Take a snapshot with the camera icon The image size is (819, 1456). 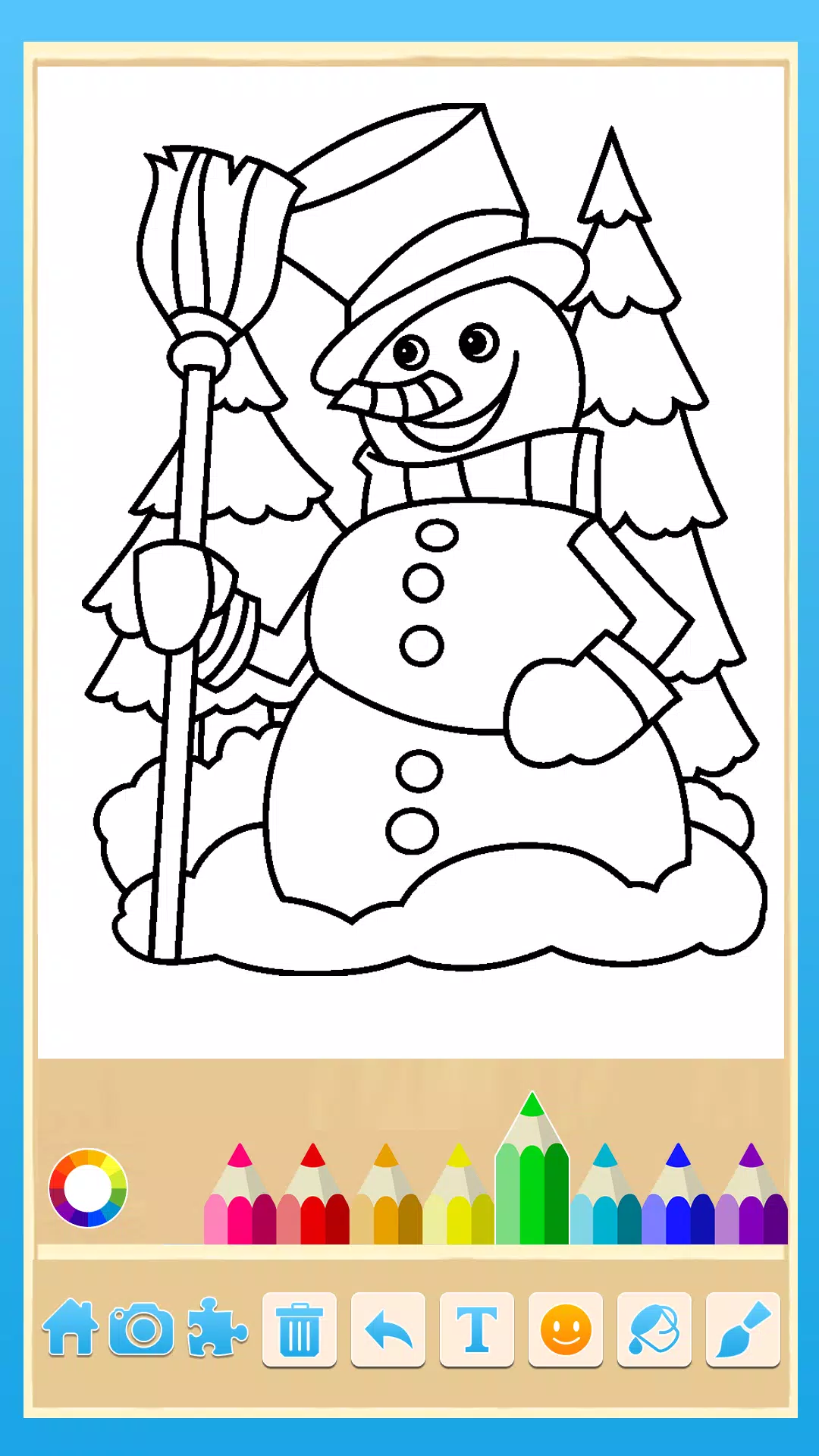click(142, 1329)
